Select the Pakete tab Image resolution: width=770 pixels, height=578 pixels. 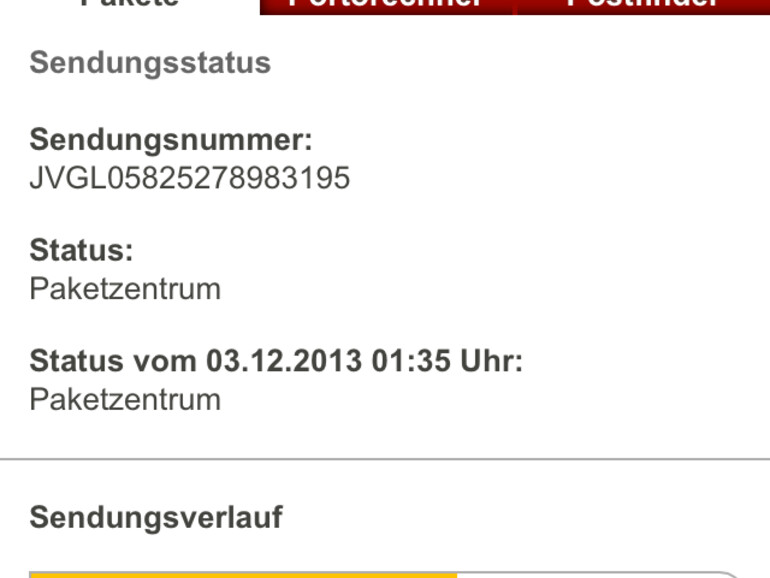[x=130, y=5]
